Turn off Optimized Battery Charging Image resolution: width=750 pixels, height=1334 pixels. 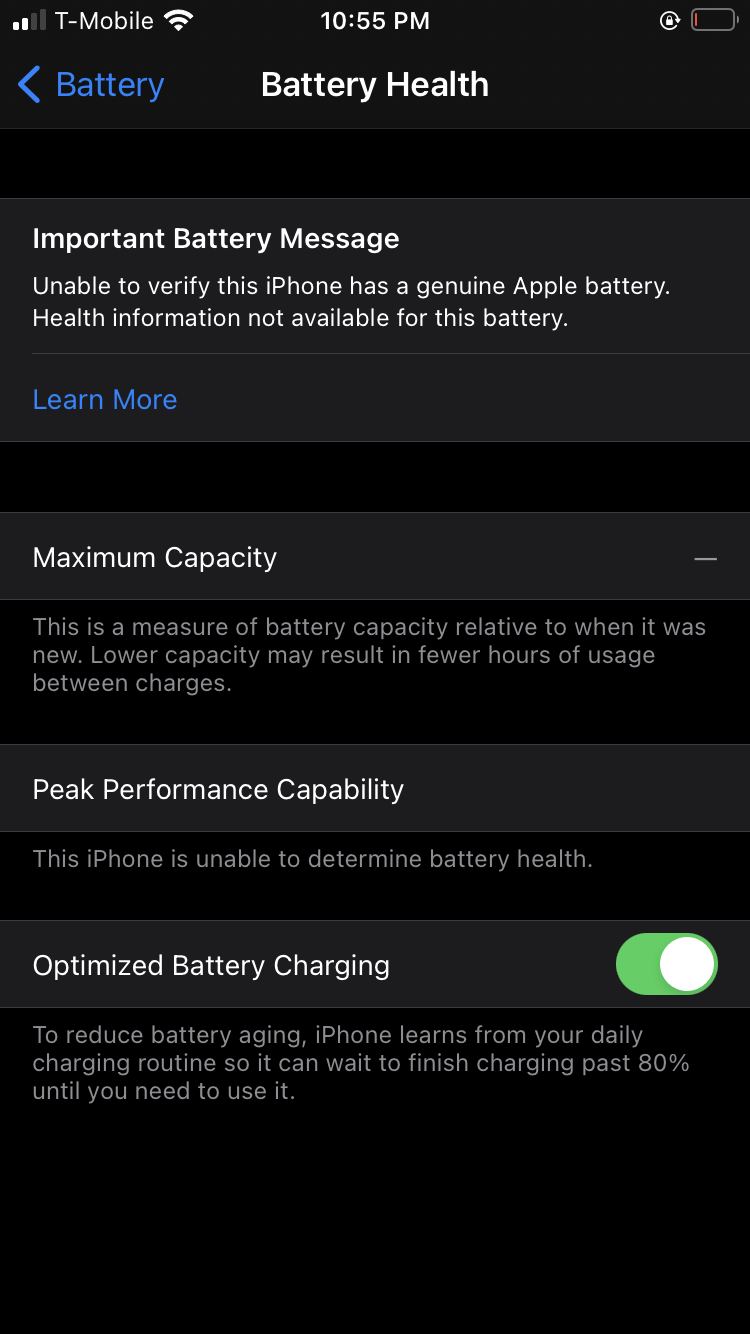(x=666, y=964)
